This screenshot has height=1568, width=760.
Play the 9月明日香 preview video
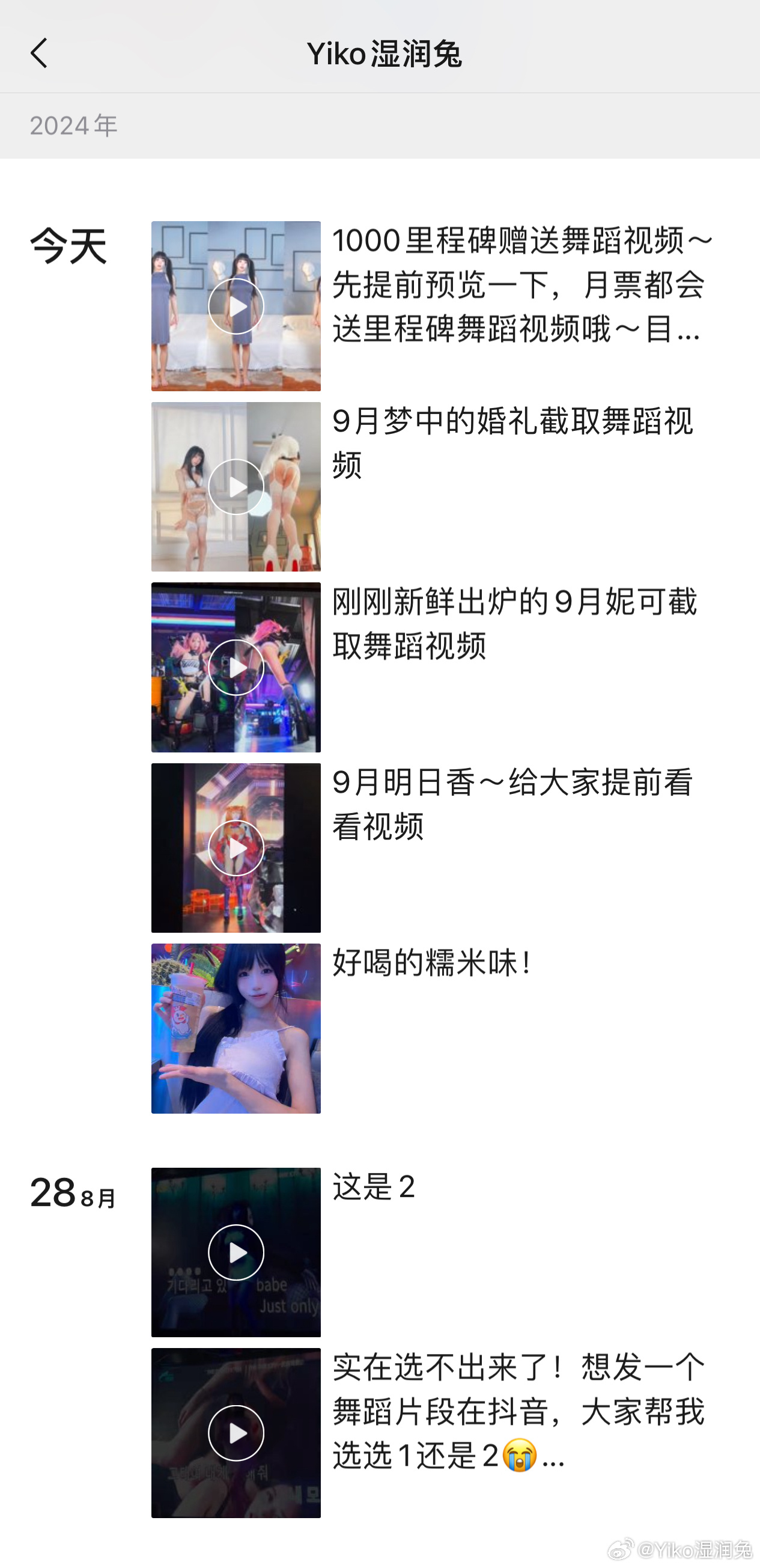coord(236,847)
